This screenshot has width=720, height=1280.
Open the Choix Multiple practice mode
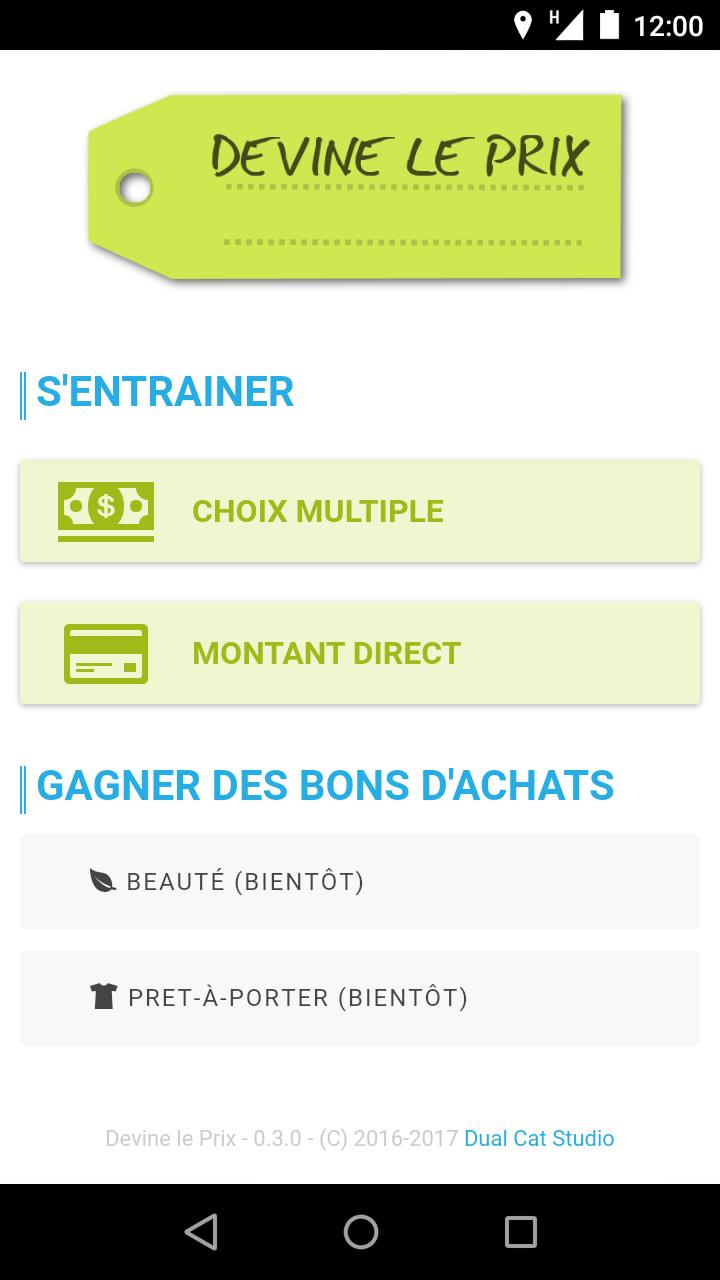pyautogui.click(x=360, y=511)
